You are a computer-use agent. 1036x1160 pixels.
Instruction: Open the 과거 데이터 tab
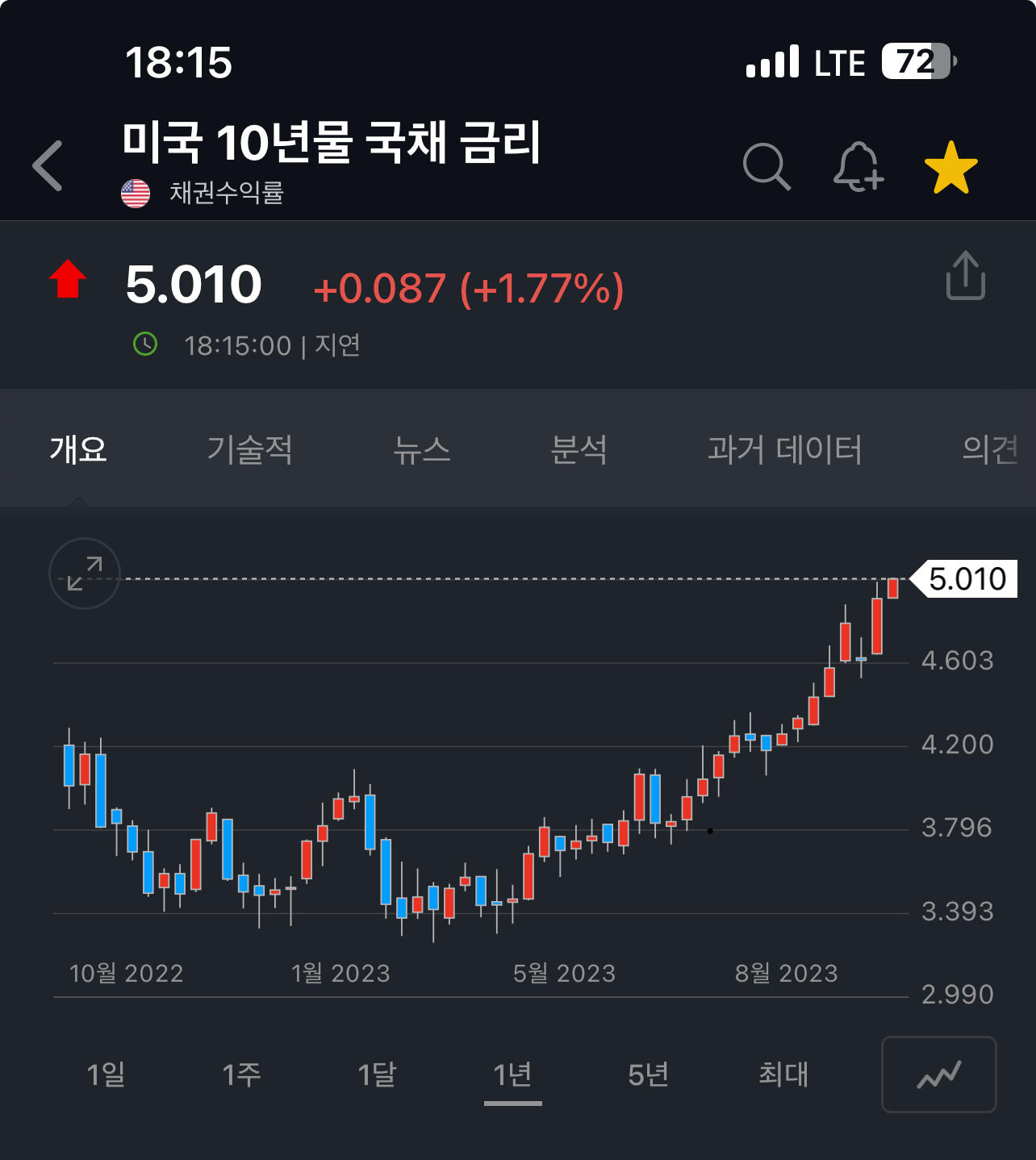coord(785,449)
